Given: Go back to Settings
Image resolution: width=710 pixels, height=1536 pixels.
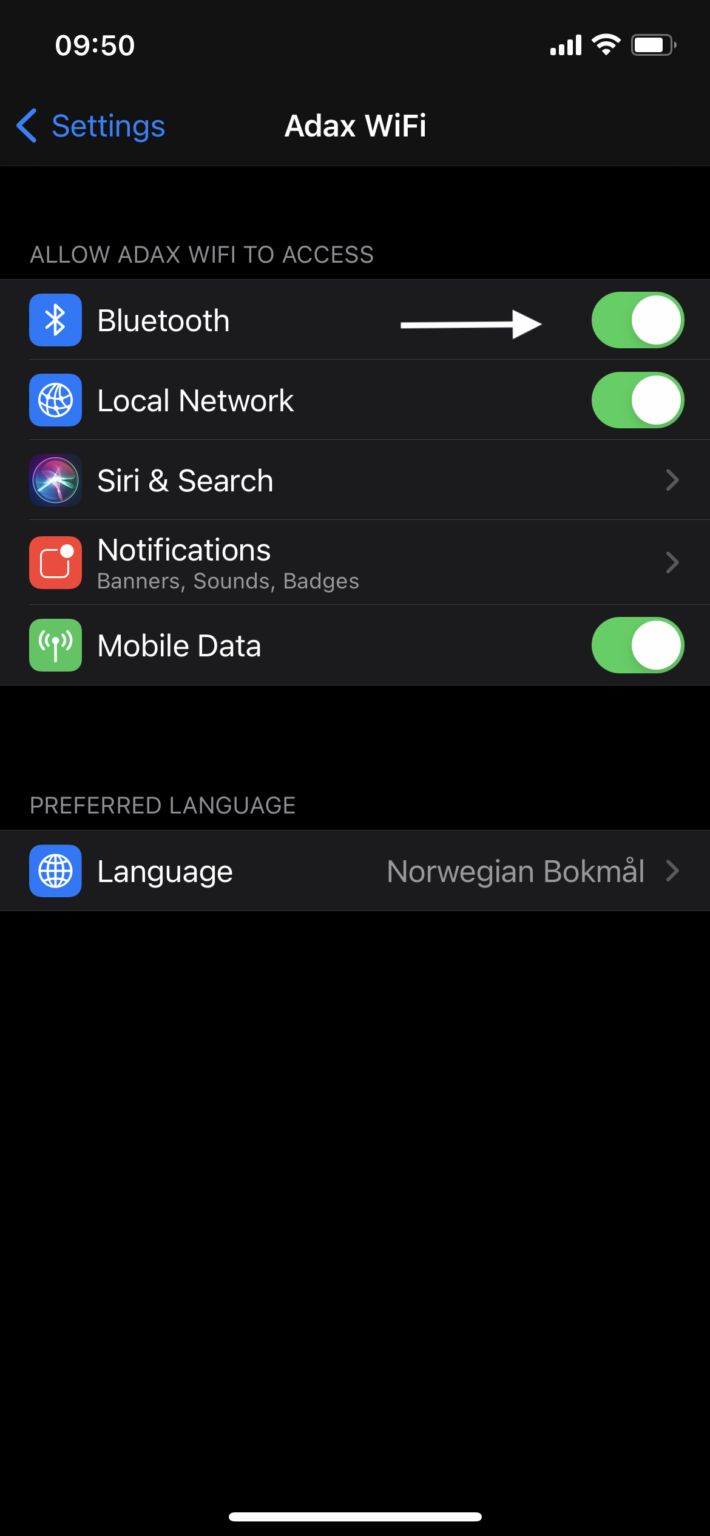Looking at the screenshot, I should pyautogui.click(x=91, y=126).
